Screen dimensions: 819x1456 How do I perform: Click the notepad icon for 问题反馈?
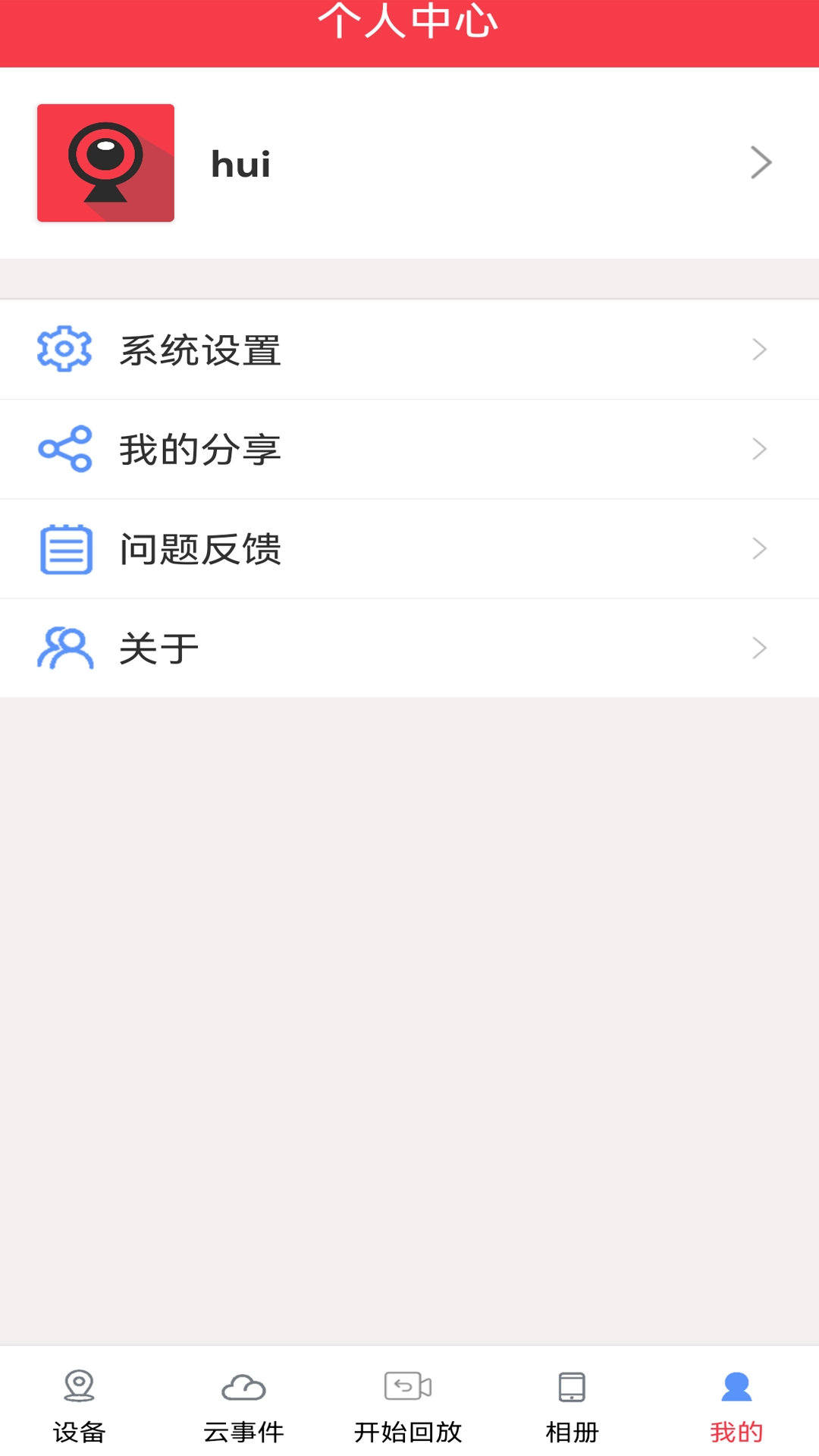pos(64,548)
